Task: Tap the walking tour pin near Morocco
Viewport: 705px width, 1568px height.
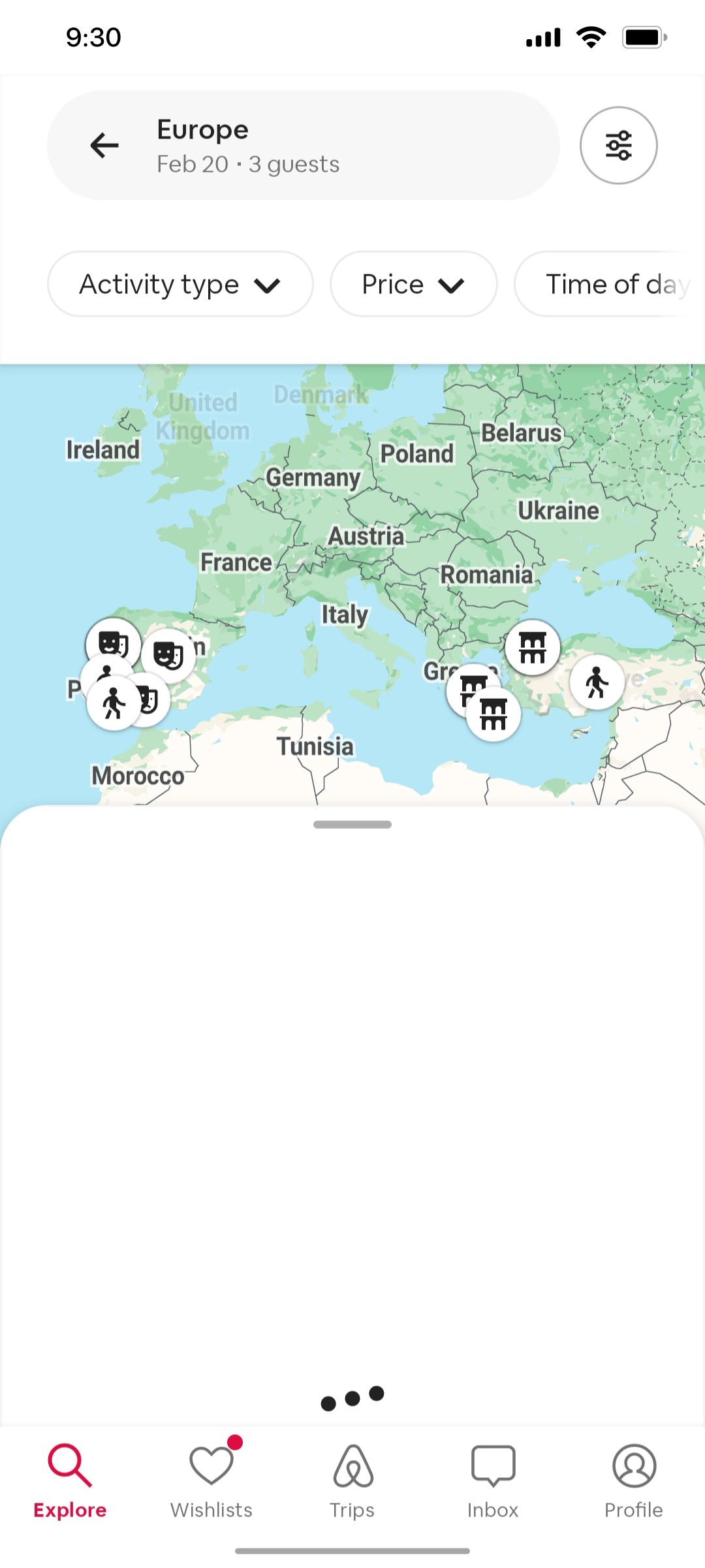Action: (x=114, y=701)
